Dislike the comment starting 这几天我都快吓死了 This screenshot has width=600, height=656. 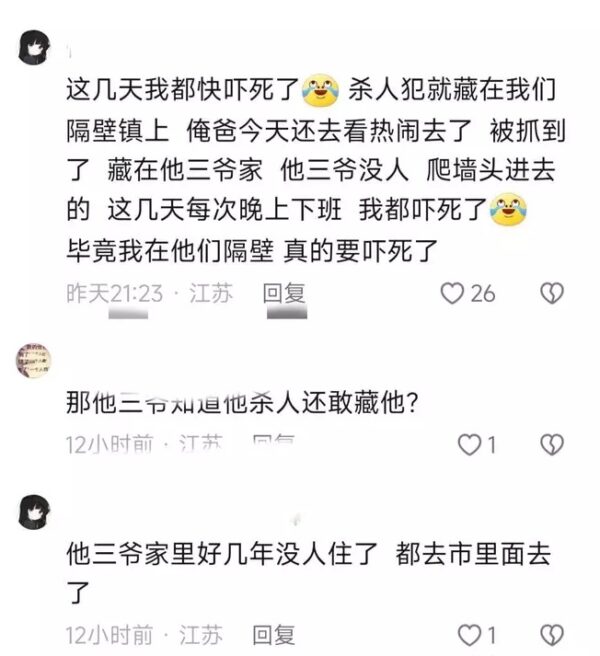551,293
